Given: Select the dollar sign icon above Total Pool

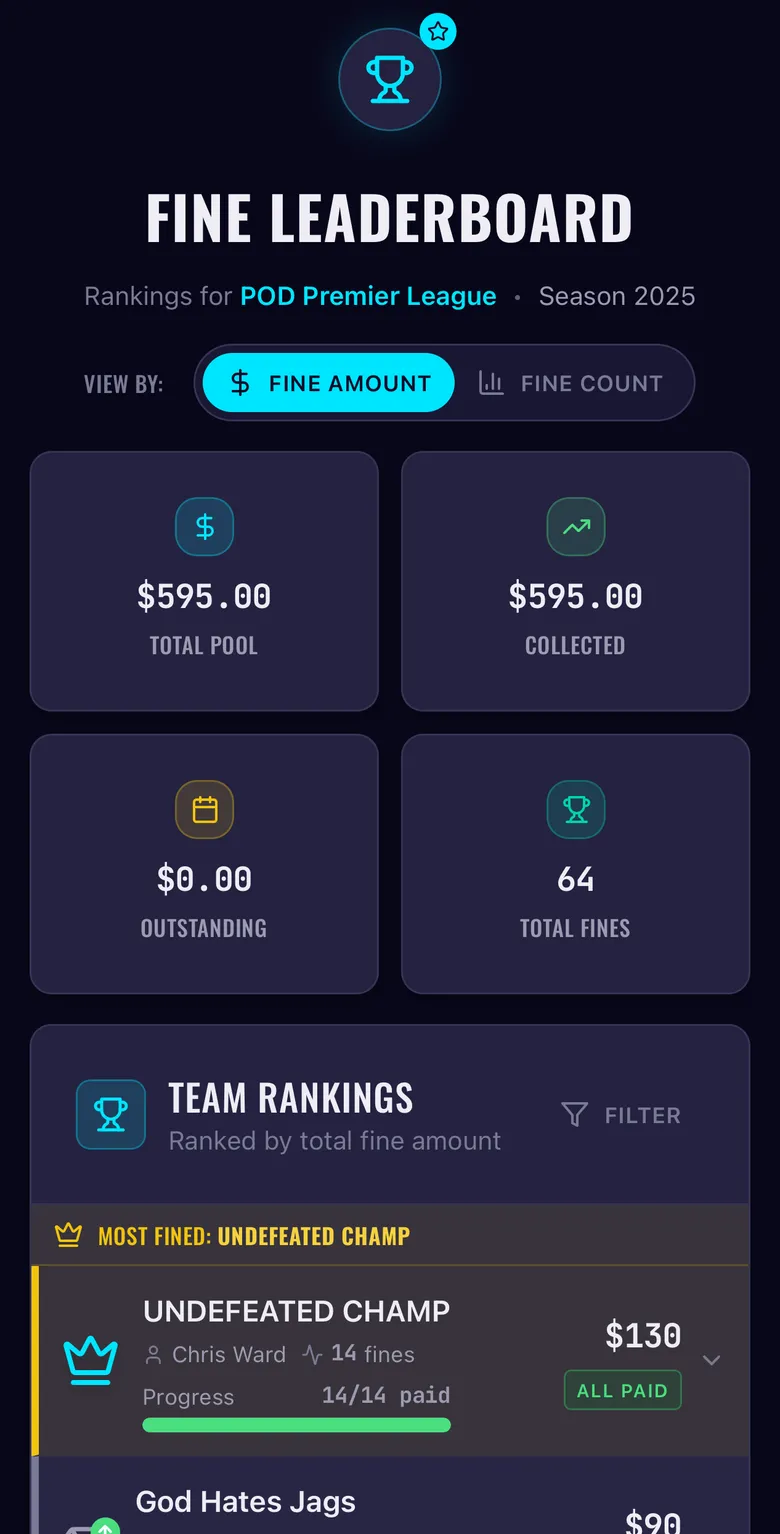Looking at the screenshot, I should point(204,527).
